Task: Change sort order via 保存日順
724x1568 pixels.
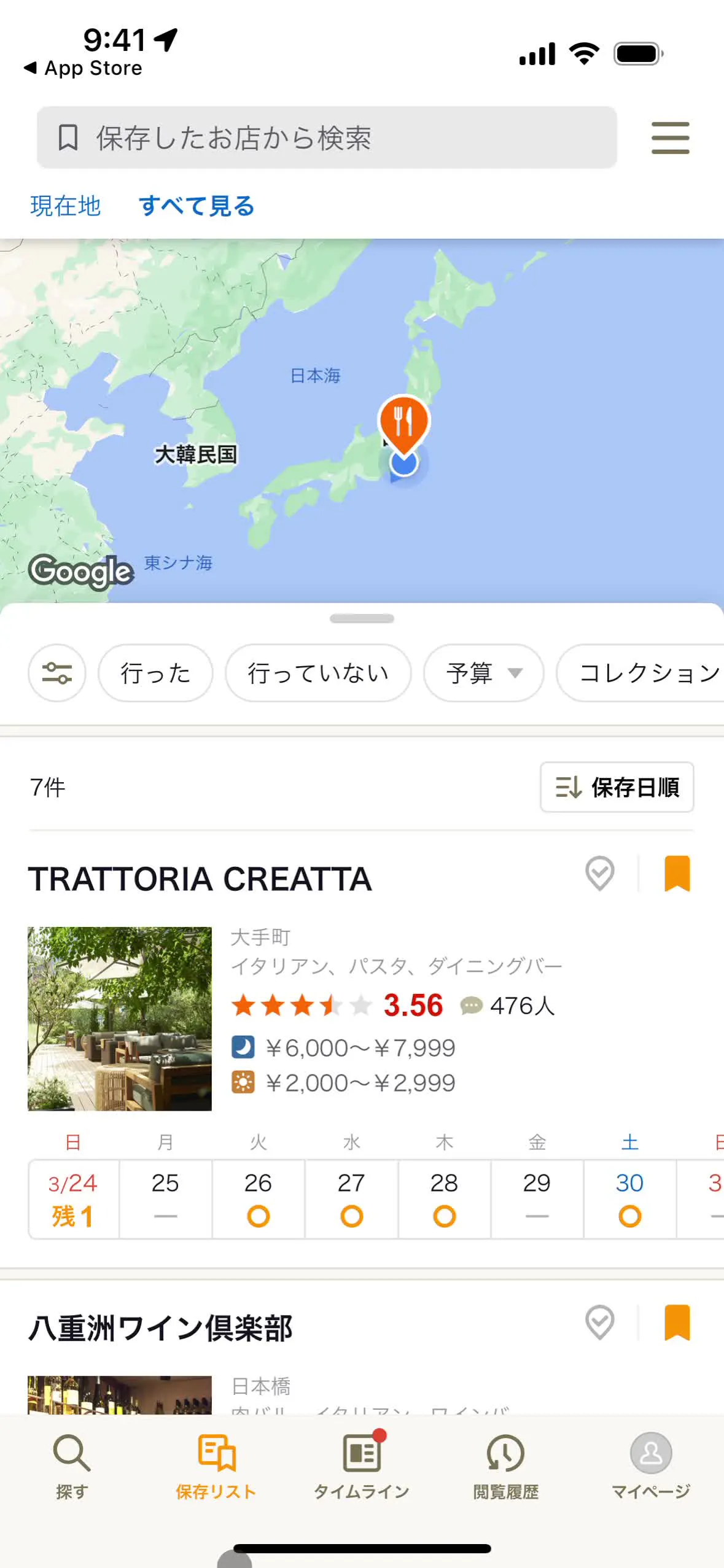Action: click(617, 787)
